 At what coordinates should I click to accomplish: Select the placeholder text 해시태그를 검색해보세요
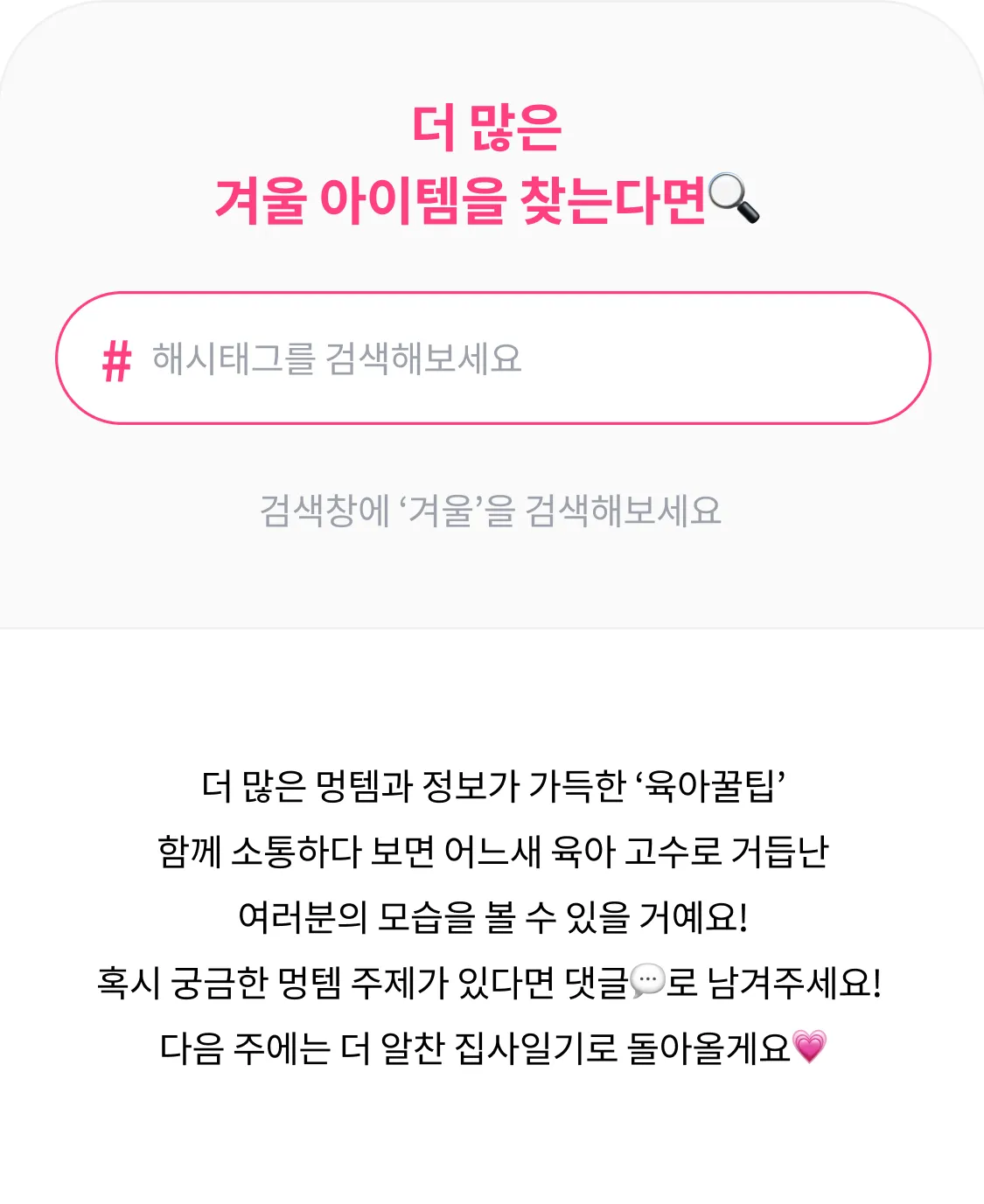tap(337, 358)
